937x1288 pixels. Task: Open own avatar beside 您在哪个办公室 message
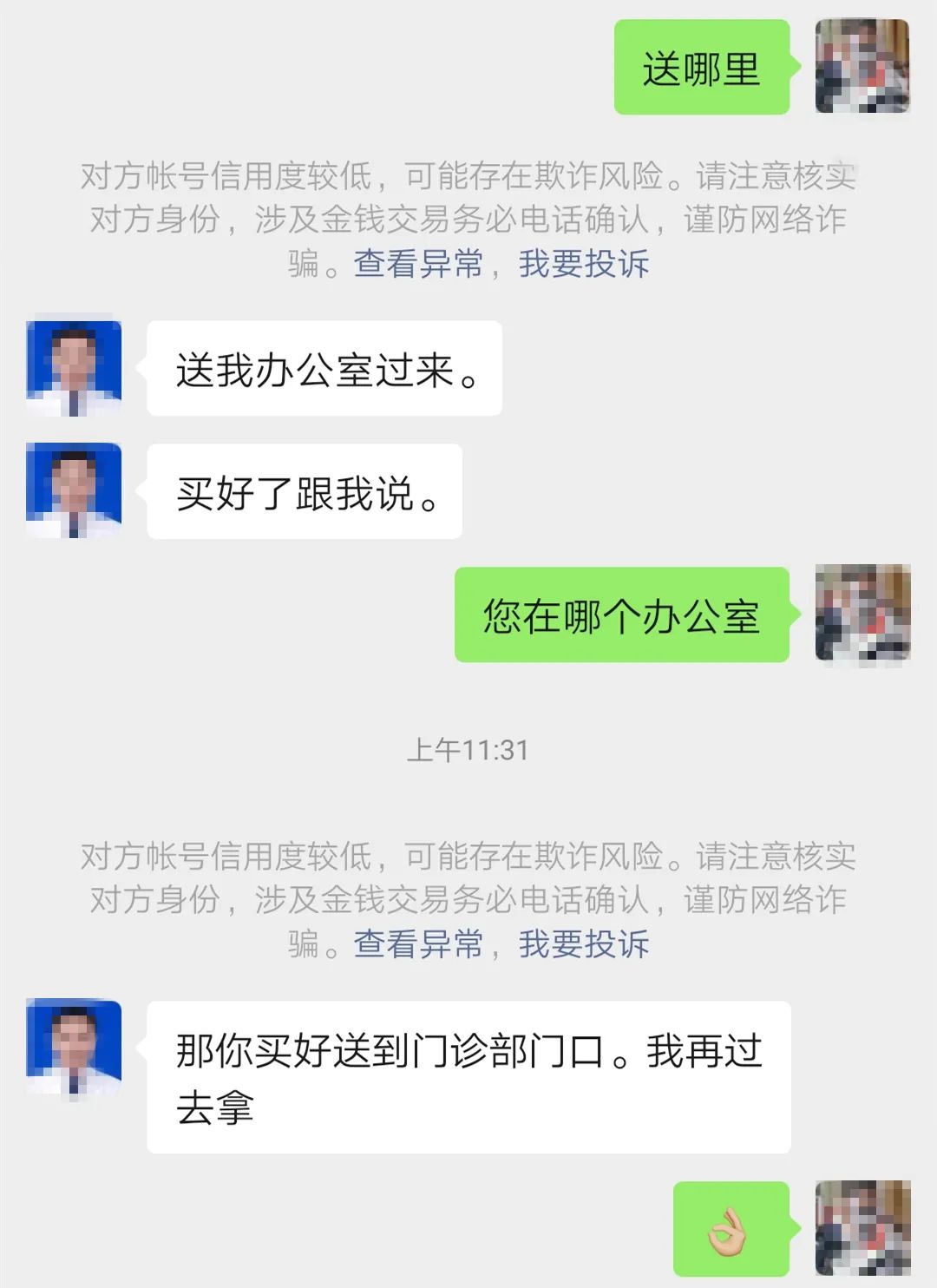pyautogui.click(x=862, y=614)
